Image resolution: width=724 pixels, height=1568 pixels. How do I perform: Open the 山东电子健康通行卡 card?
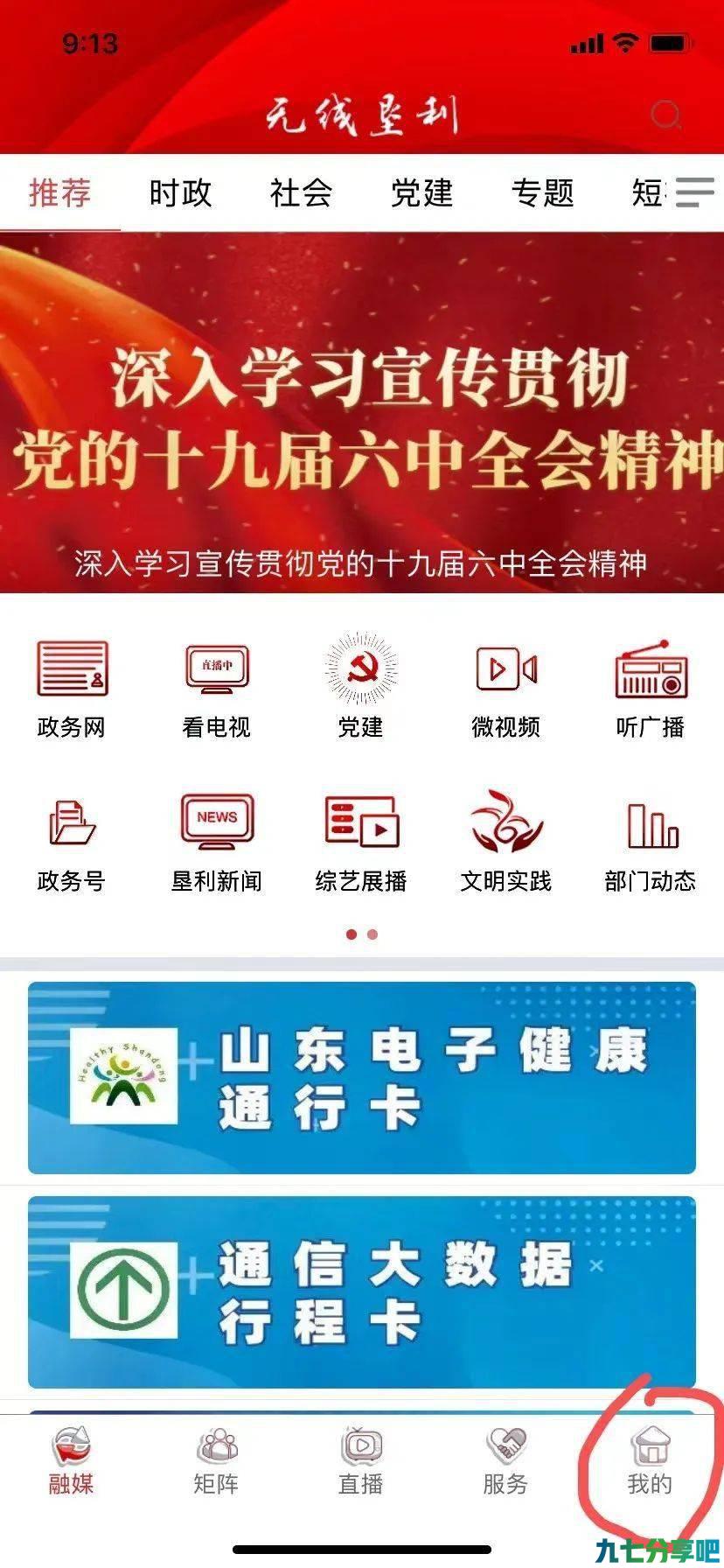point(362,1078)
